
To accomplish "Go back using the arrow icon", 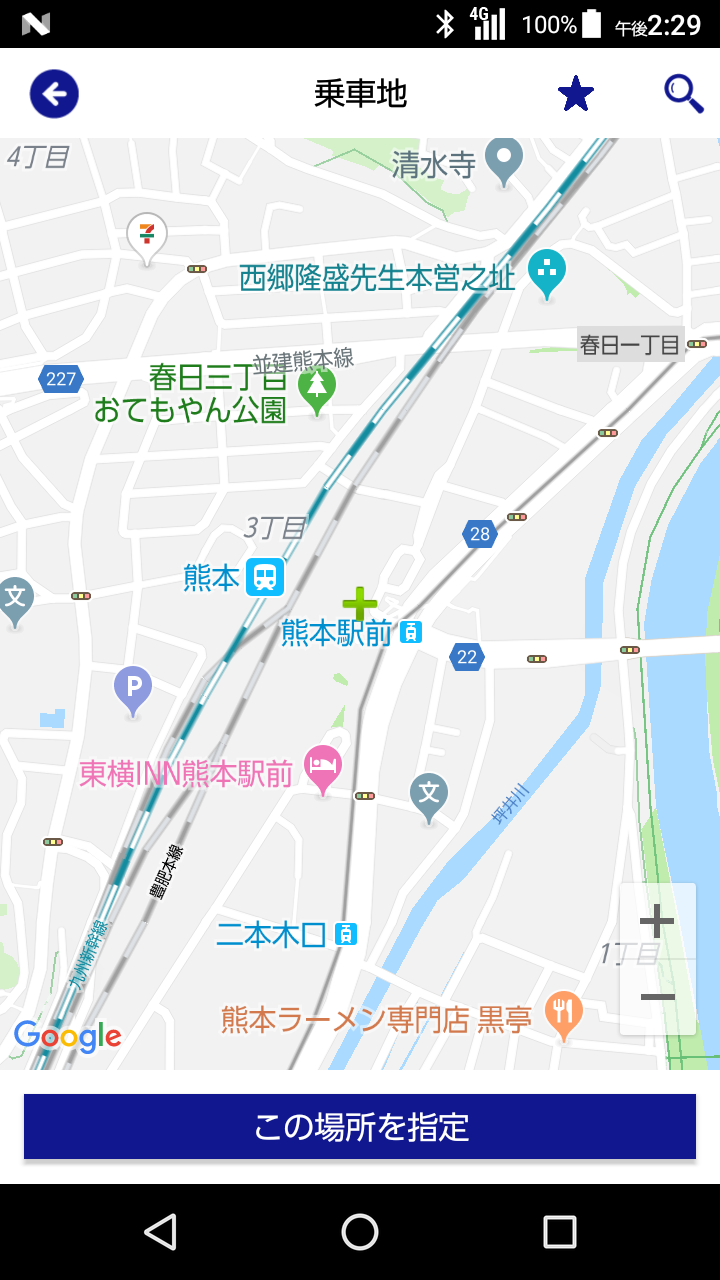I will [54, 94].
